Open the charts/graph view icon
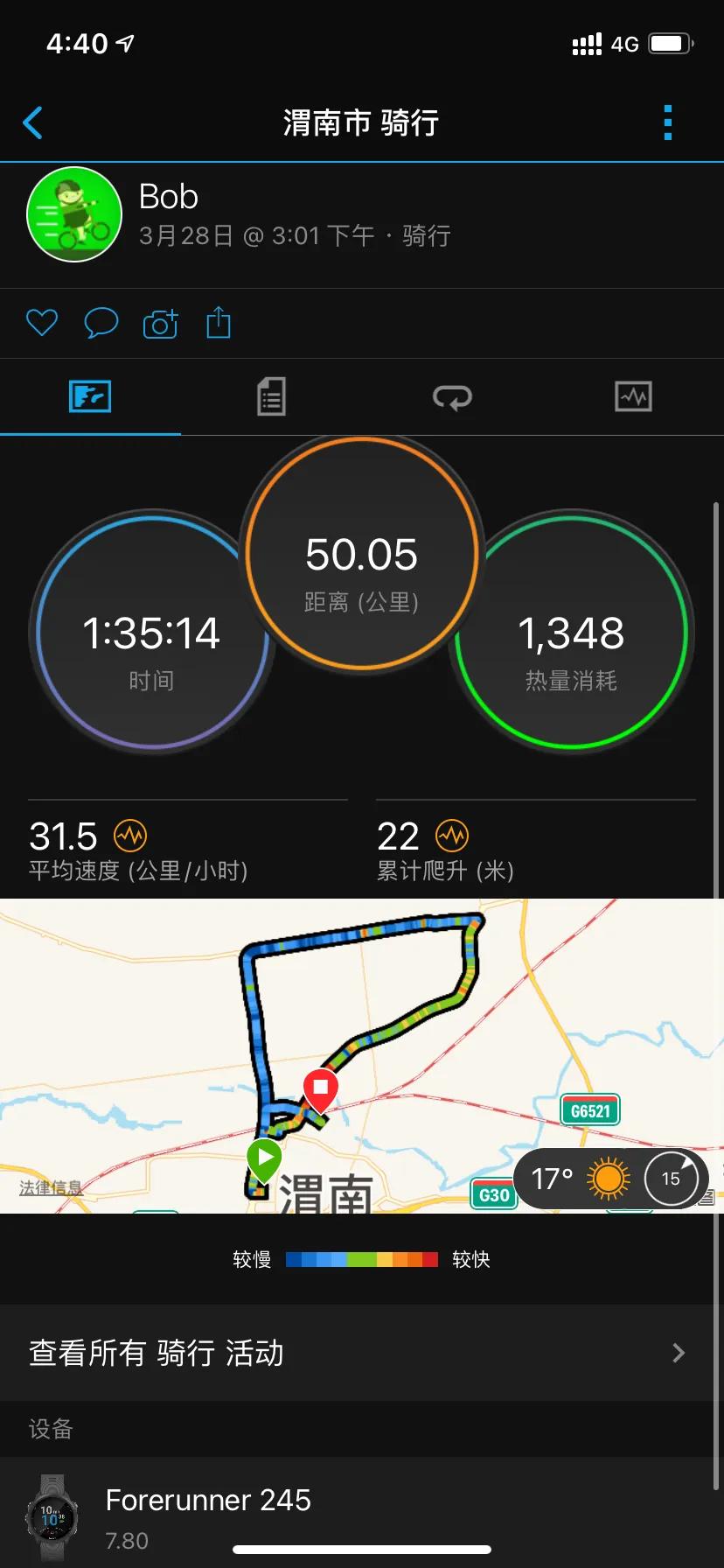Viewport: 724px width, 1568px height. (x=633, y=396)
